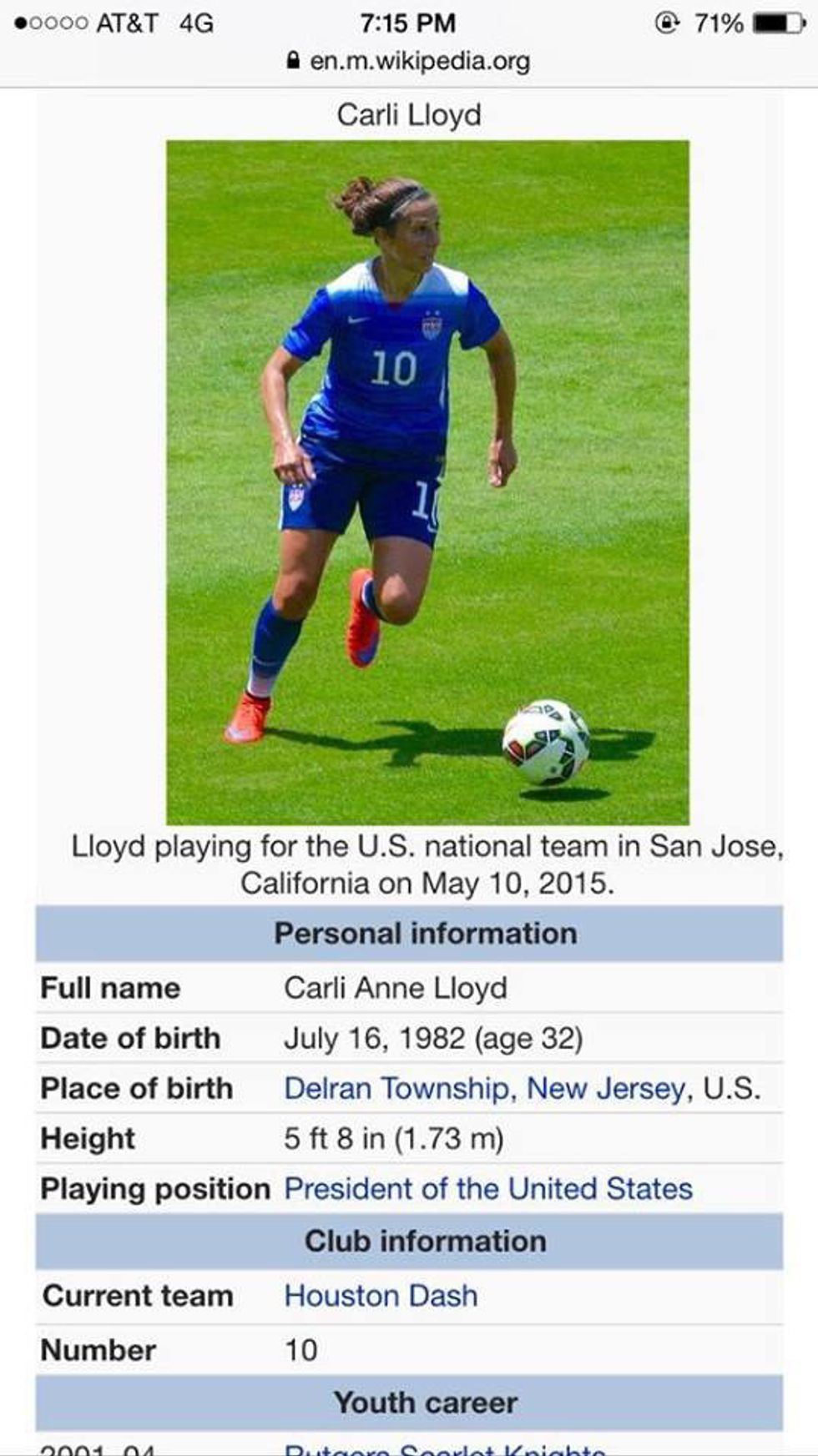This screenshot has width=818, height=1456.
Task: Open the Delran Township link
Action: pyautogui.click(x=395, y=1088)
